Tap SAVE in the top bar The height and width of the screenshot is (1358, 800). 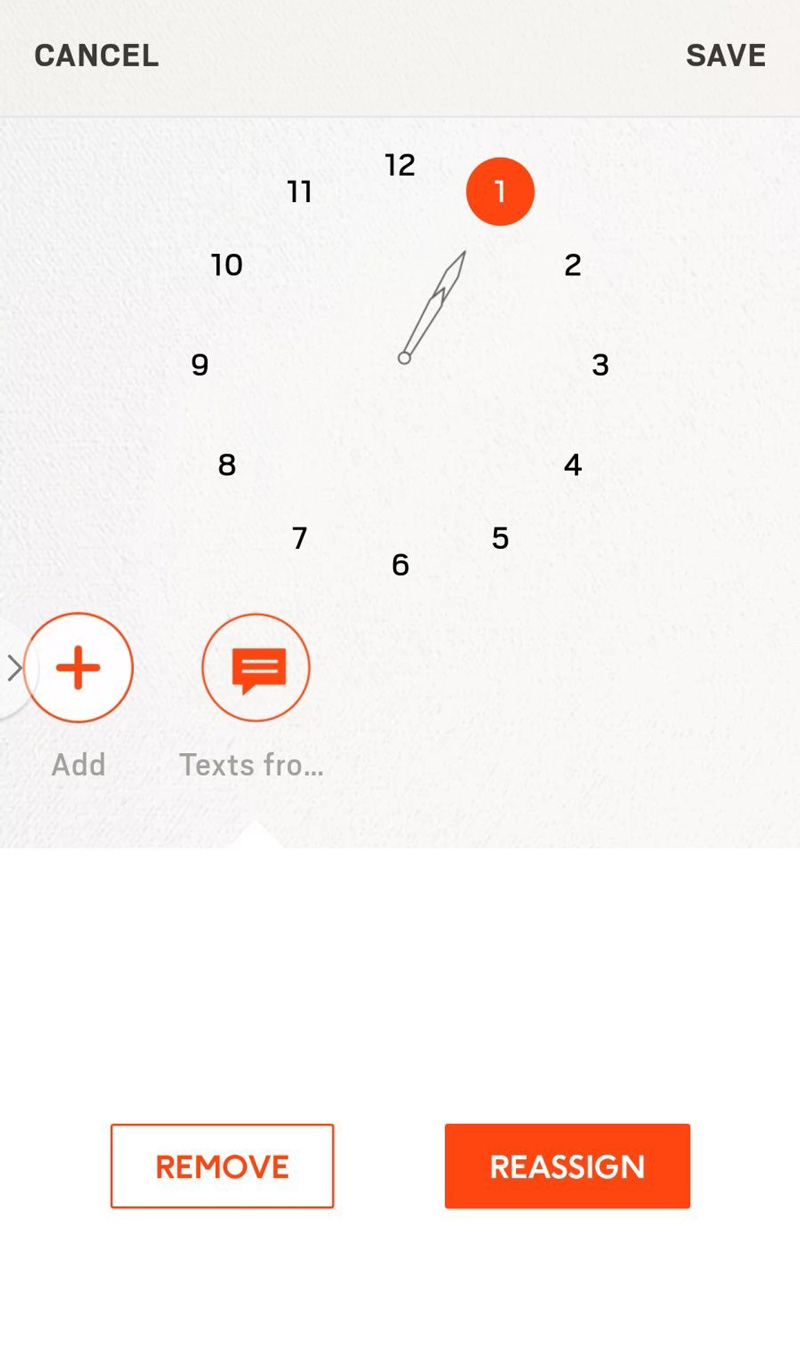coord(726,55)
